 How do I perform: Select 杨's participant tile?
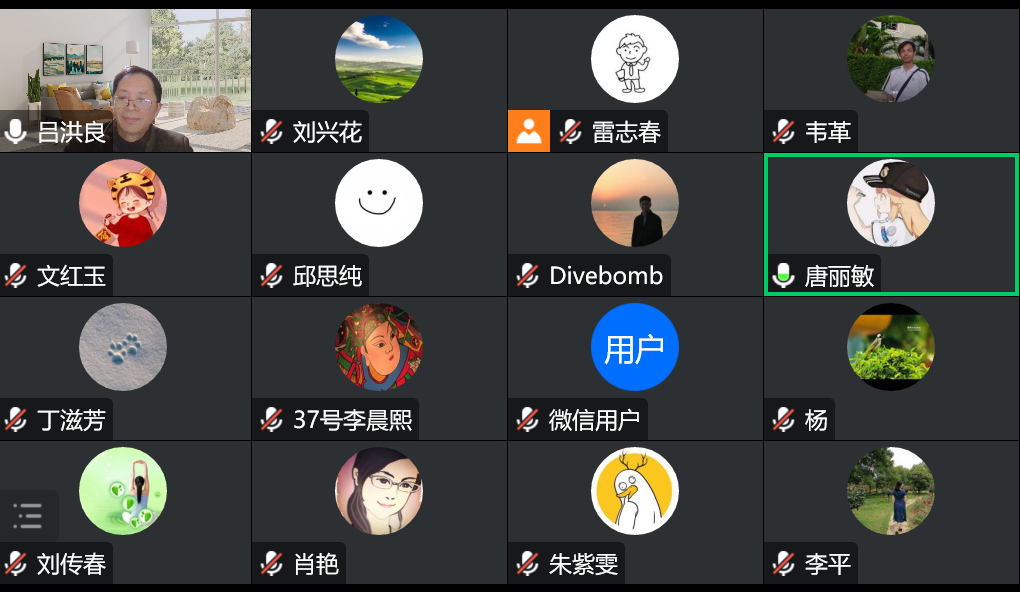[891, 367]
